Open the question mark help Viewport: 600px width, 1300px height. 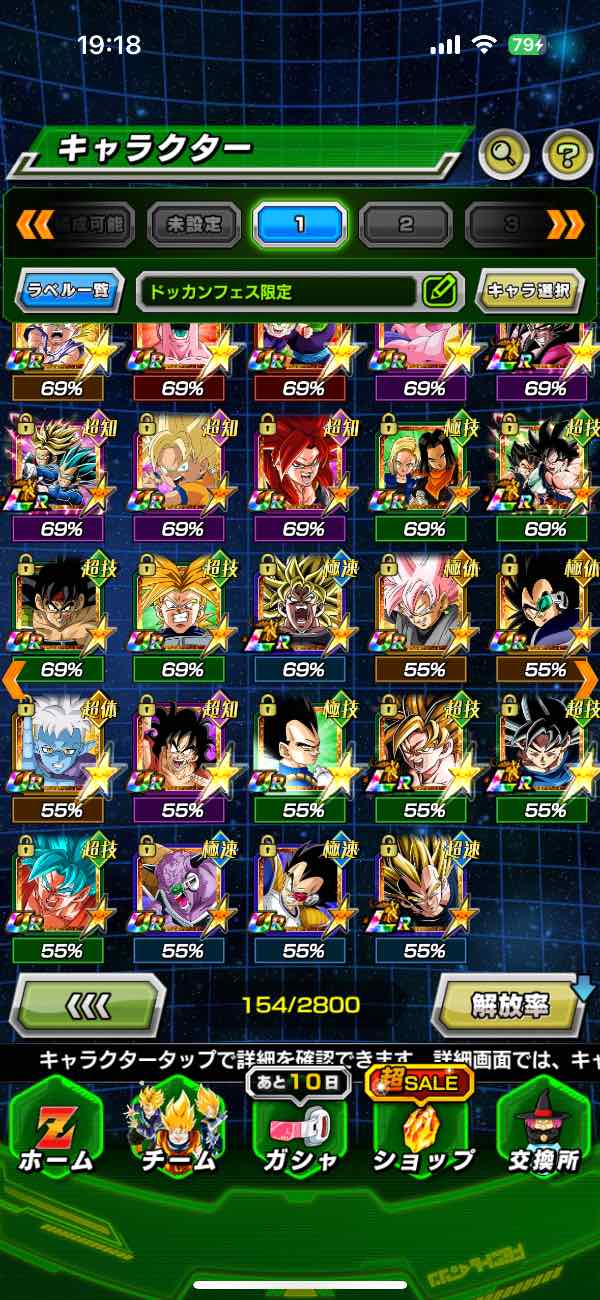click(x=567, y=153)
